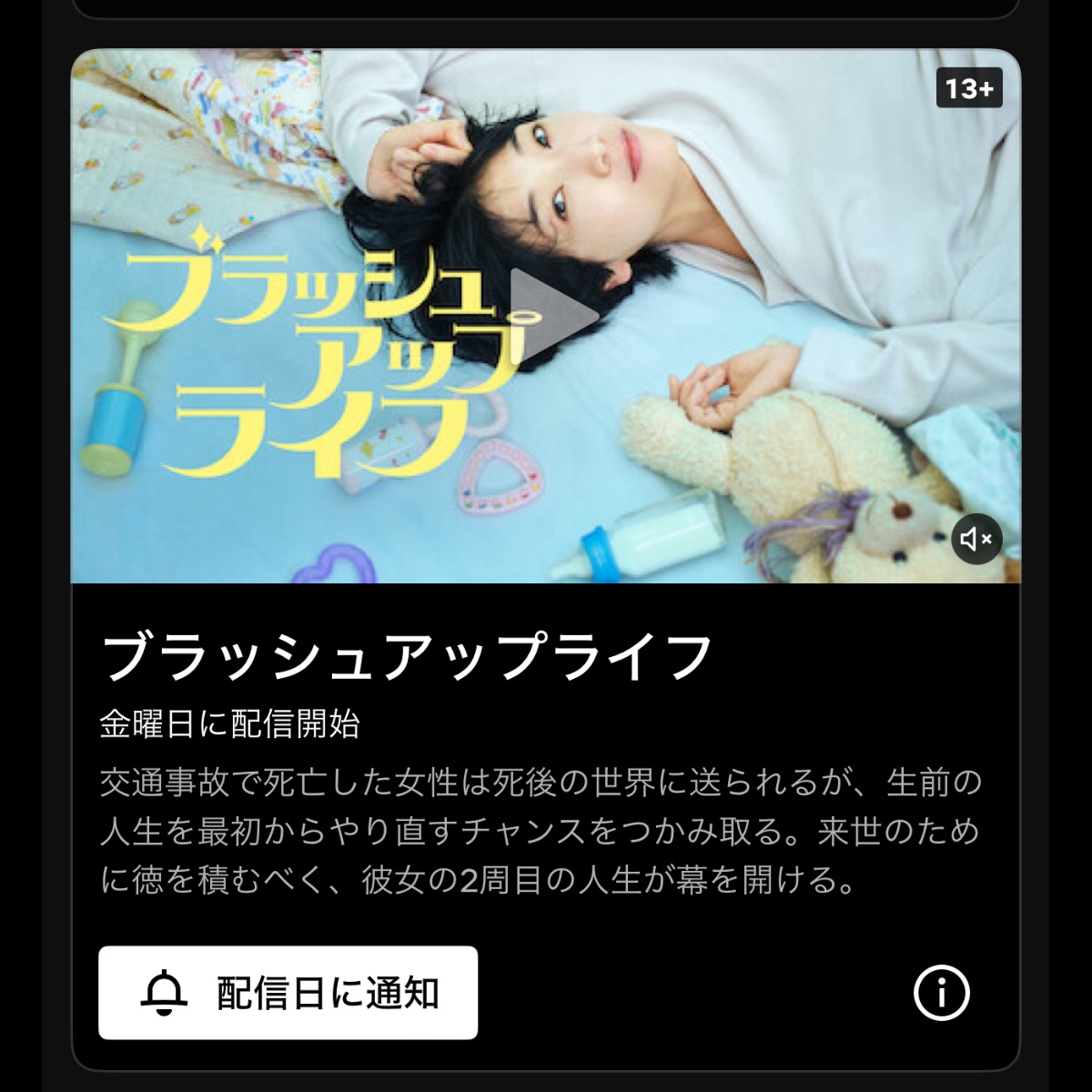1092x1092 pixels.
Task: Open info details for ブラッシュアップライフ
Action: click(x=942, y=993)
